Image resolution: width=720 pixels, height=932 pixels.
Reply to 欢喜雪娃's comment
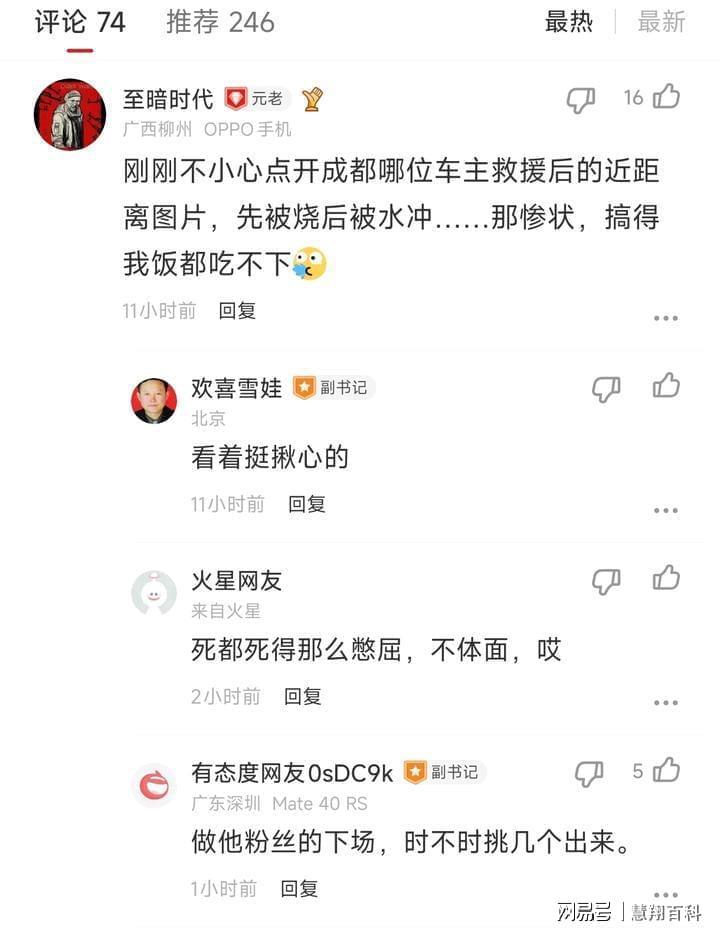307,504
